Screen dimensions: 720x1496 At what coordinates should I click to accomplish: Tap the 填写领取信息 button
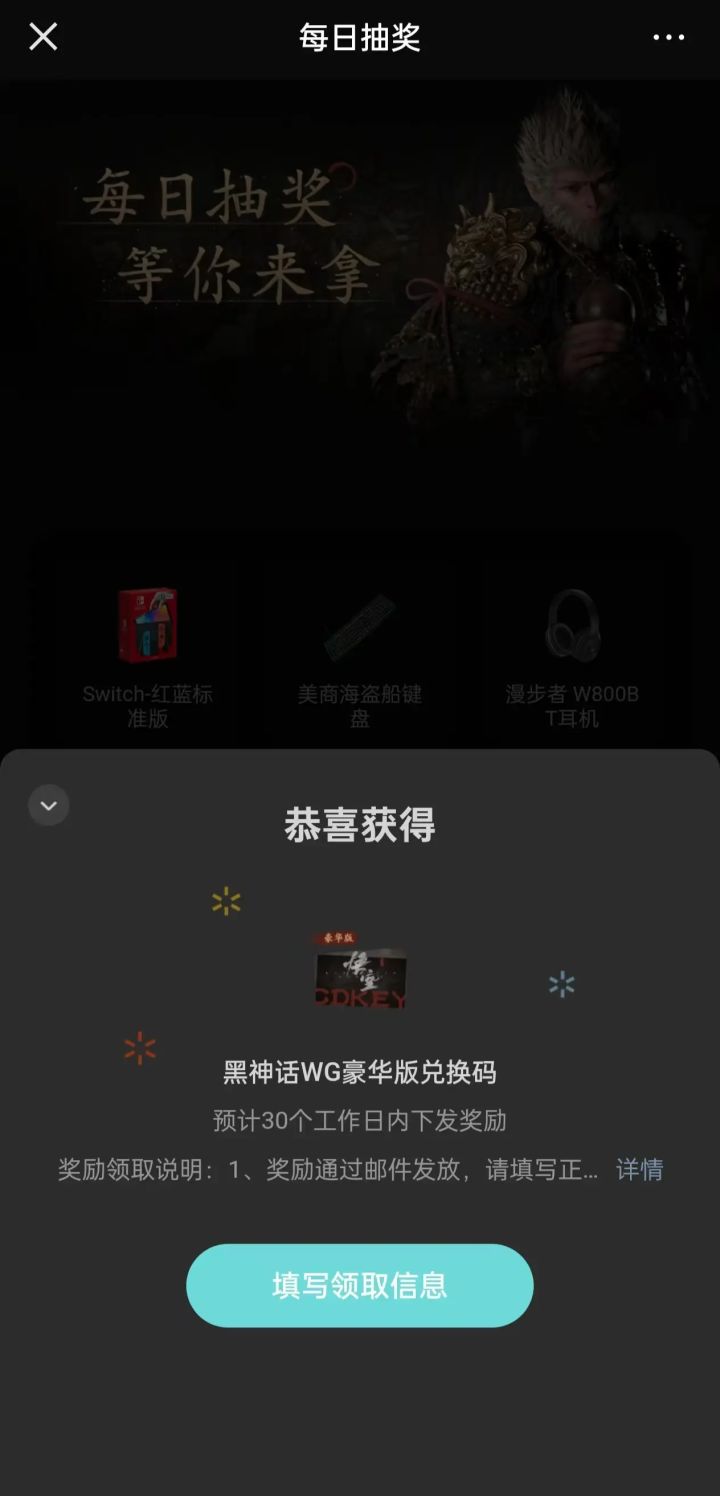pos(360,1286)
